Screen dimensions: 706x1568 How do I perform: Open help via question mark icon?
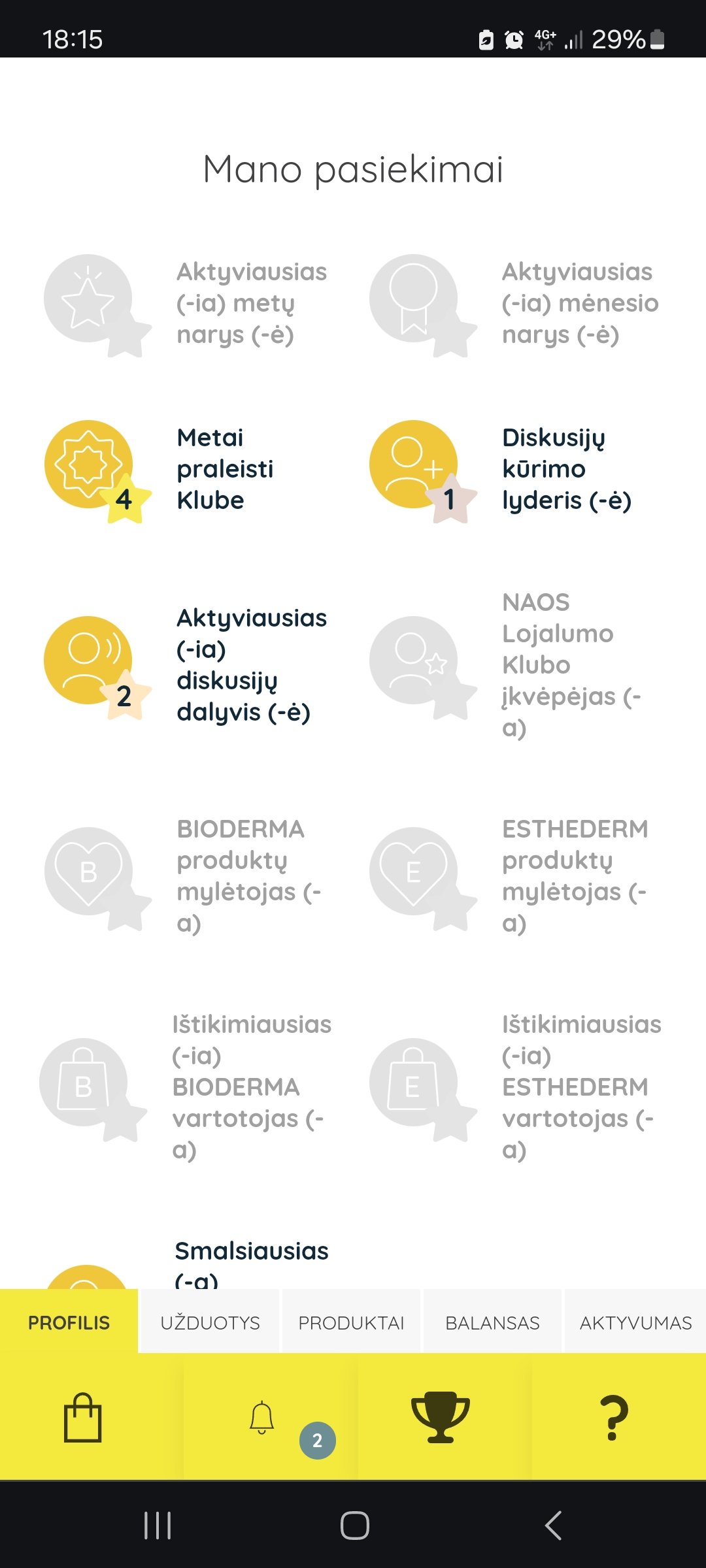coord(614,1418)
